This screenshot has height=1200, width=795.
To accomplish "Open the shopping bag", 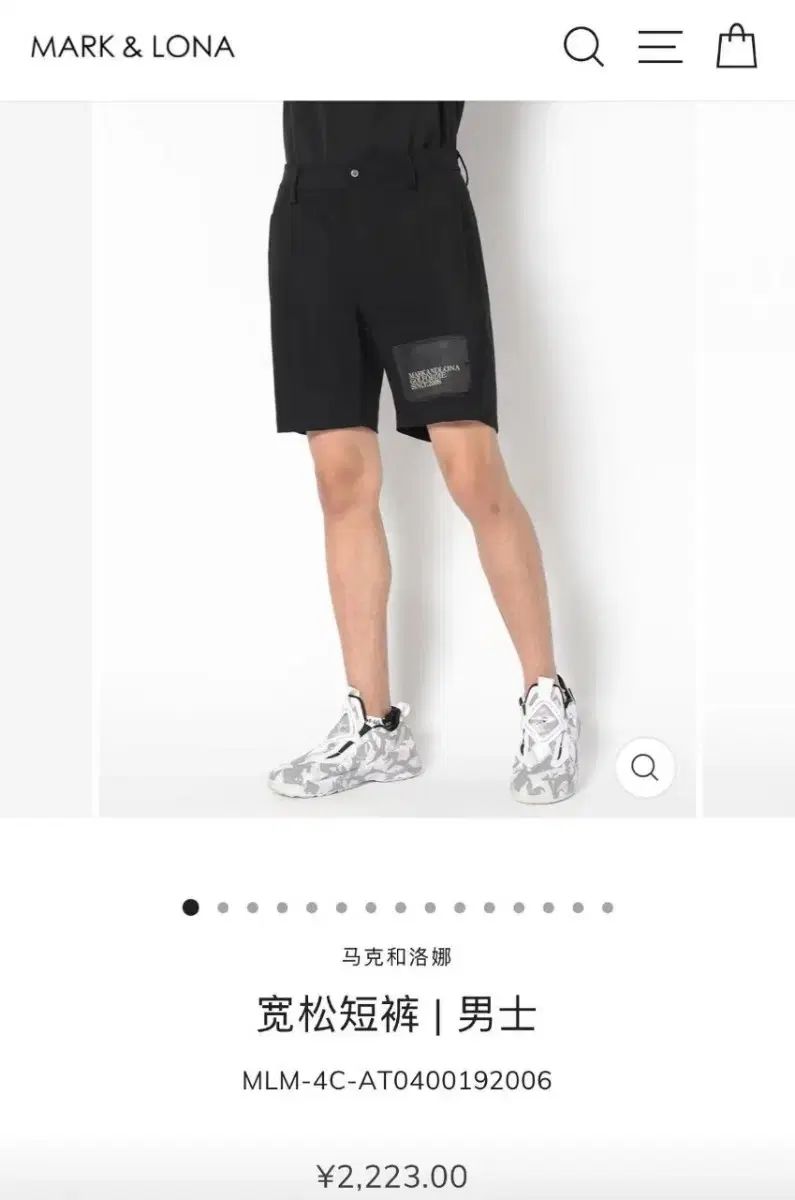I will (x=736, y=46).
